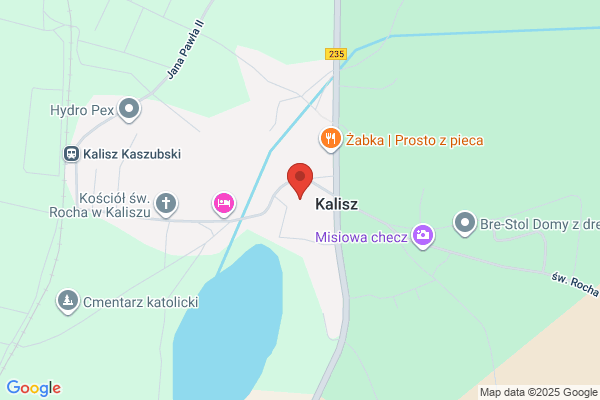Tap the Kościół św. Rocha church marker

coord(166,204)
